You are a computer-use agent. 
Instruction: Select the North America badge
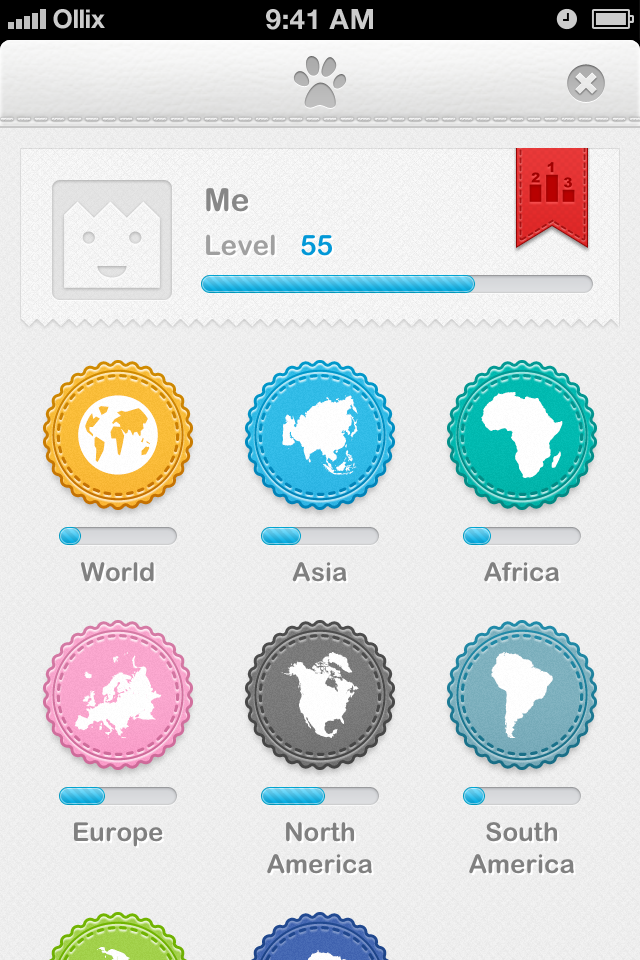(x=320, y=695)
